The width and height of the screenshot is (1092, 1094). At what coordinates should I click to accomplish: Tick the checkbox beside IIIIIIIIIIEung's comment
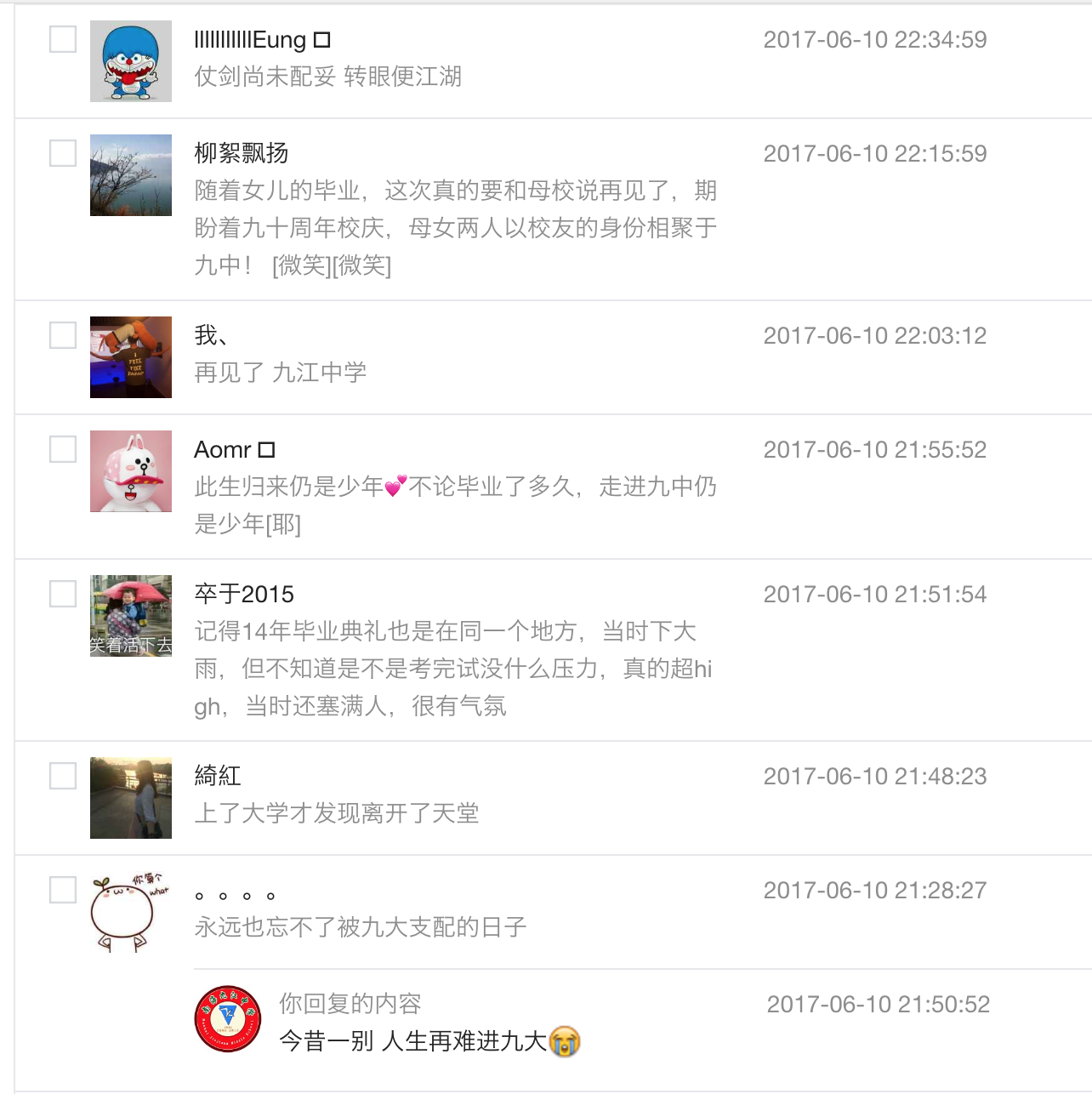[63, 39]
